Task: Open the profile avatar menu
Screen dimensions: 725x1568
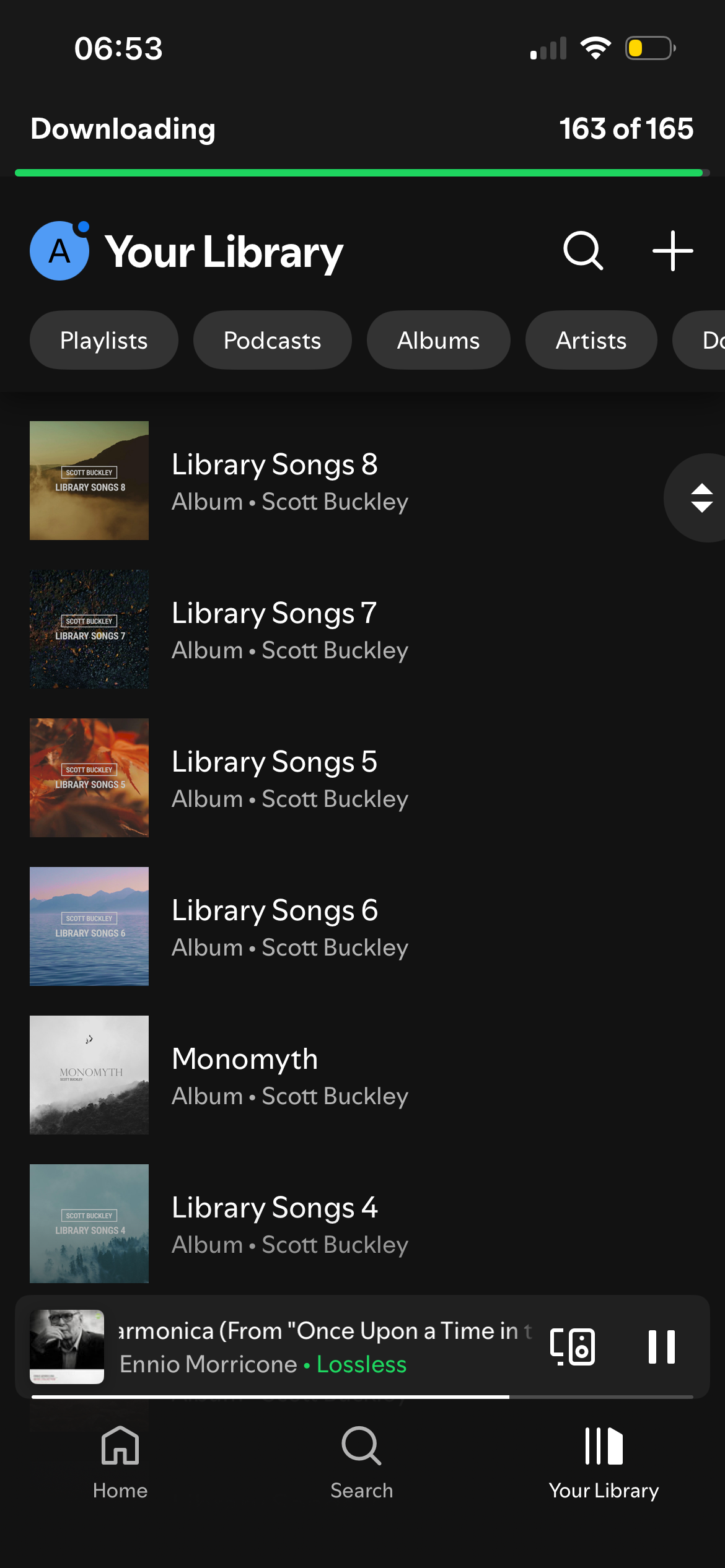Action: (59, 251)
